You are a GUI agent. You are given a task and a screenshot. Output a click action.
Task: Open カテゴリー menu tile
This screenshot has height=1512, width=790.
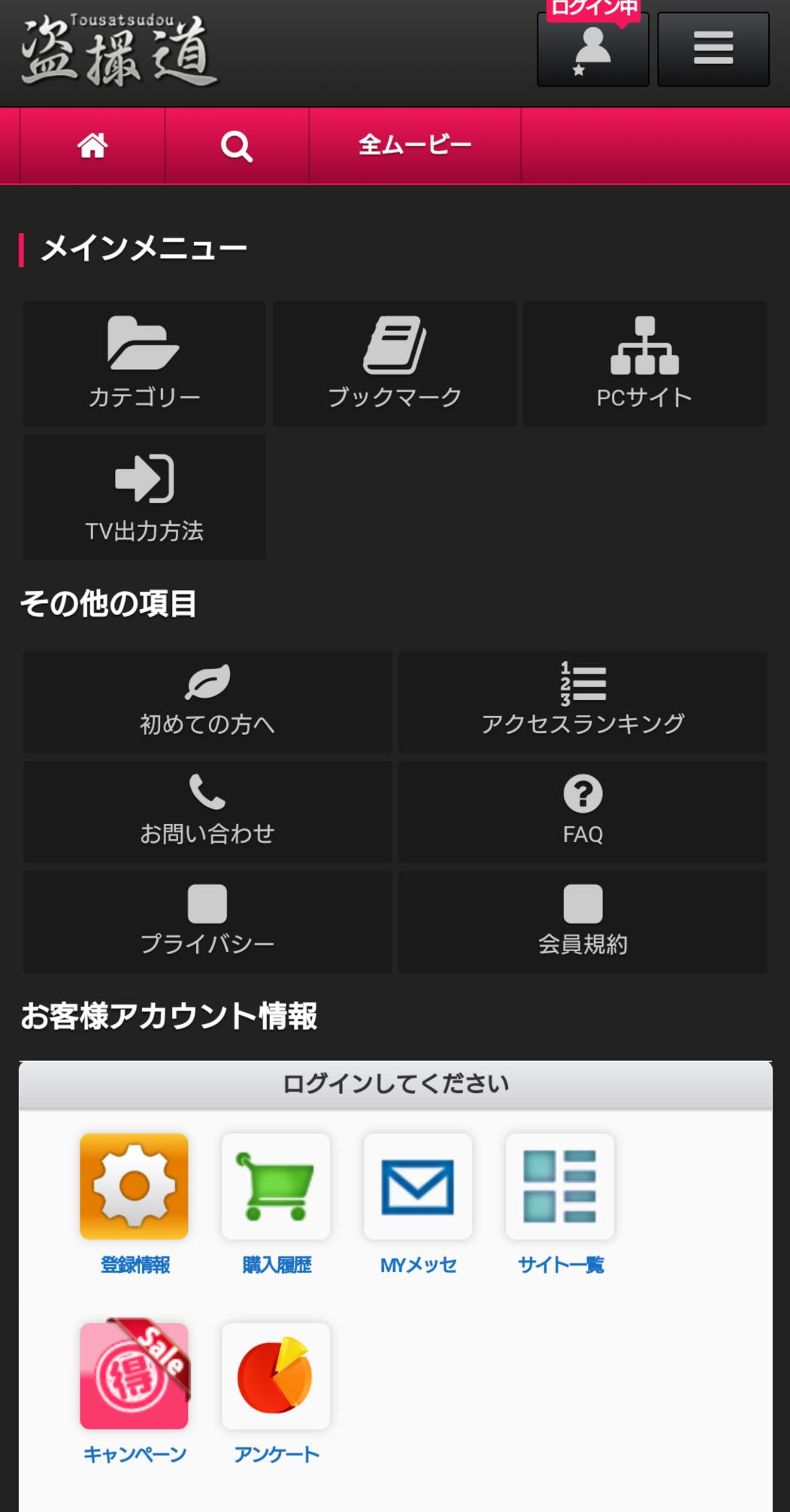144,364
